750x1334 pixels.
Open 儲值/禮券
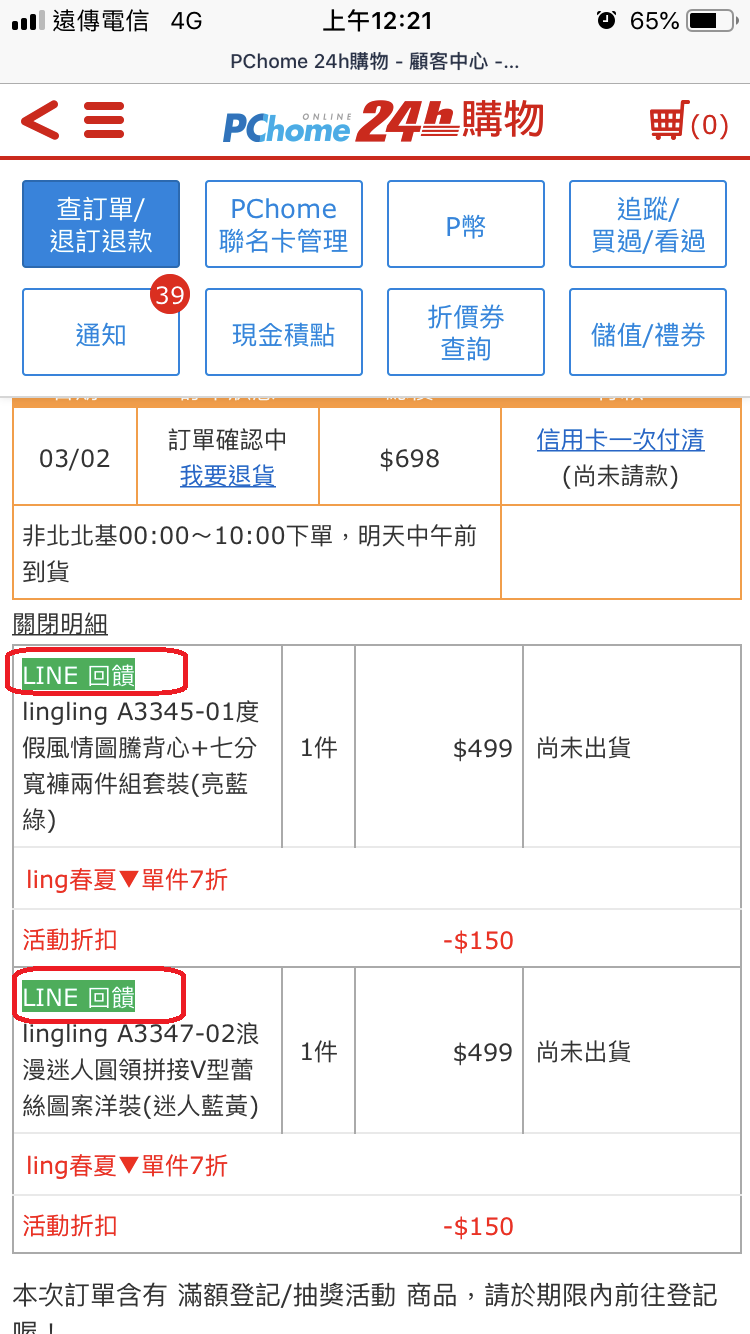pyautogui.click(x=648, y=332)
